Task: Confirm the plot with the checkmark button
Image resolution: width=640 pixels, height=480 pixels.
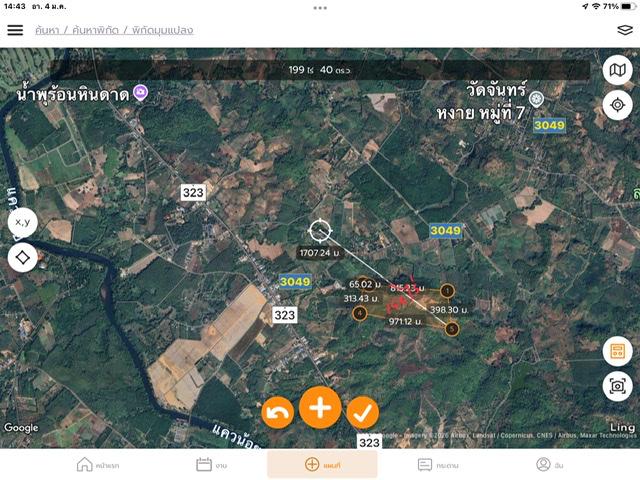Action: [x=362, y=412]
